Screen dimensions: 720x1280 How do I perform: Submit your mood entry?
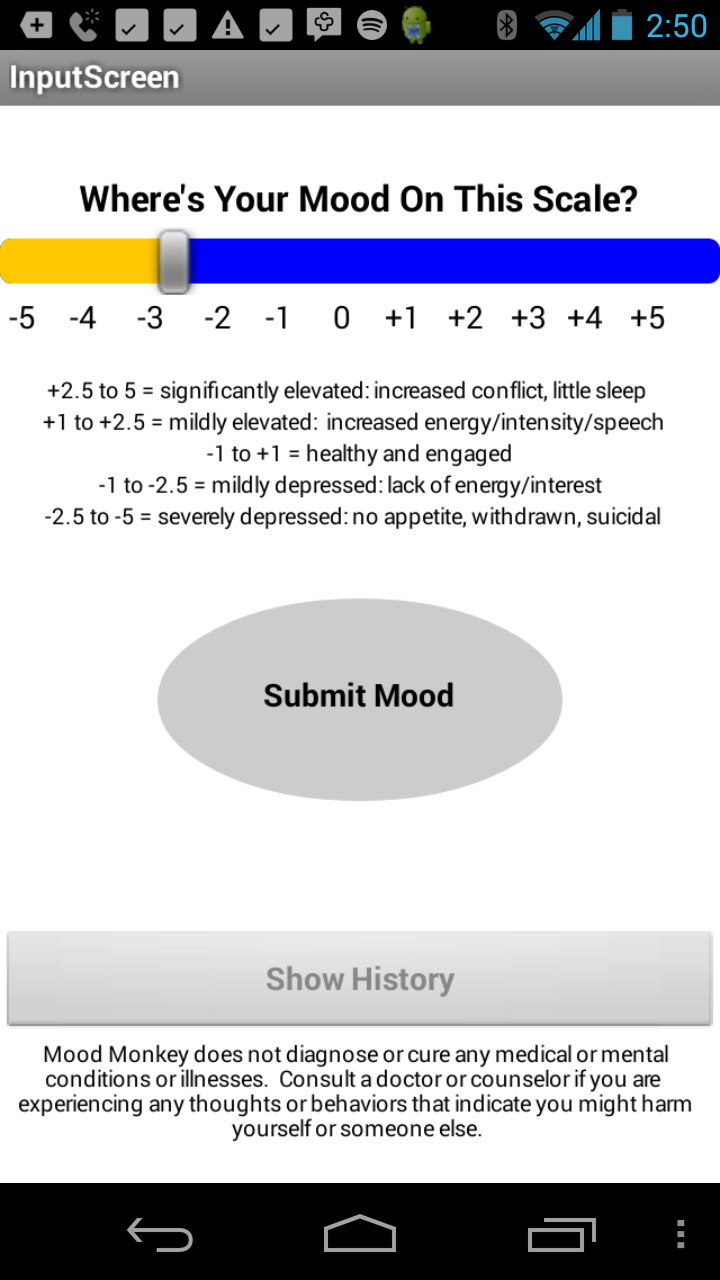pos(360,699)
